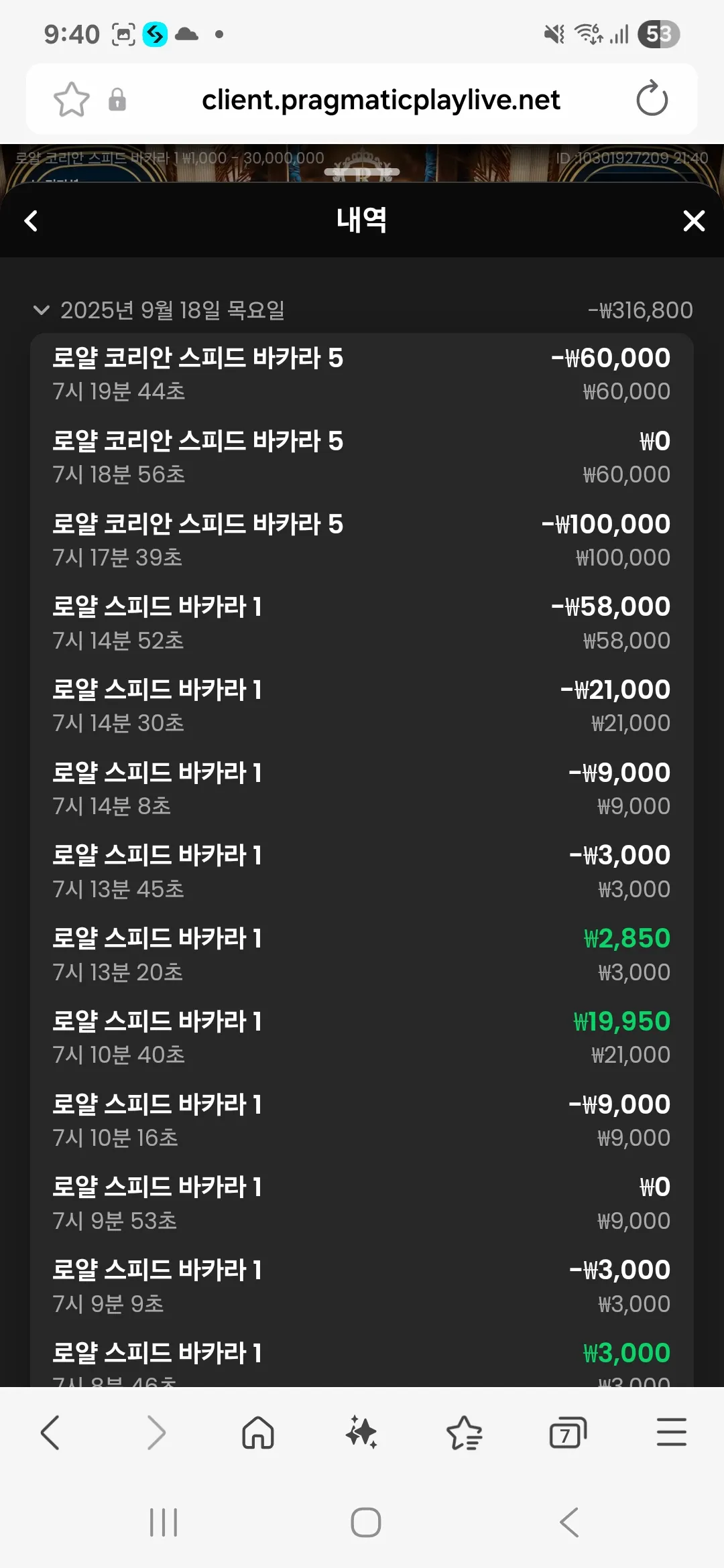This screenshot has width=724, height=1568.
Task: Open the browser AI sparkle tool
Action: point(361,1433)
